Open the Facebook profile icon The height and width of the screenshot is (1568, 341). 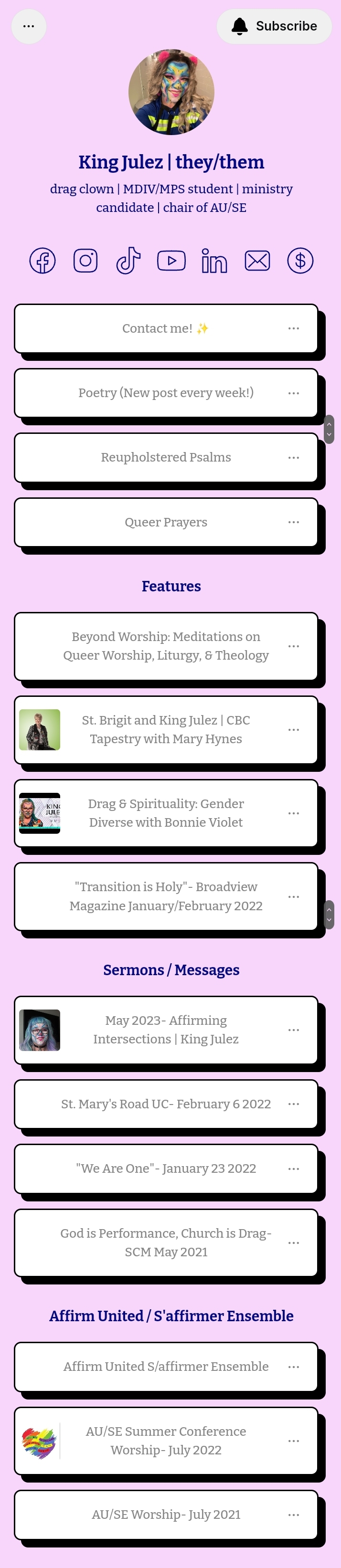coord(43,261)
